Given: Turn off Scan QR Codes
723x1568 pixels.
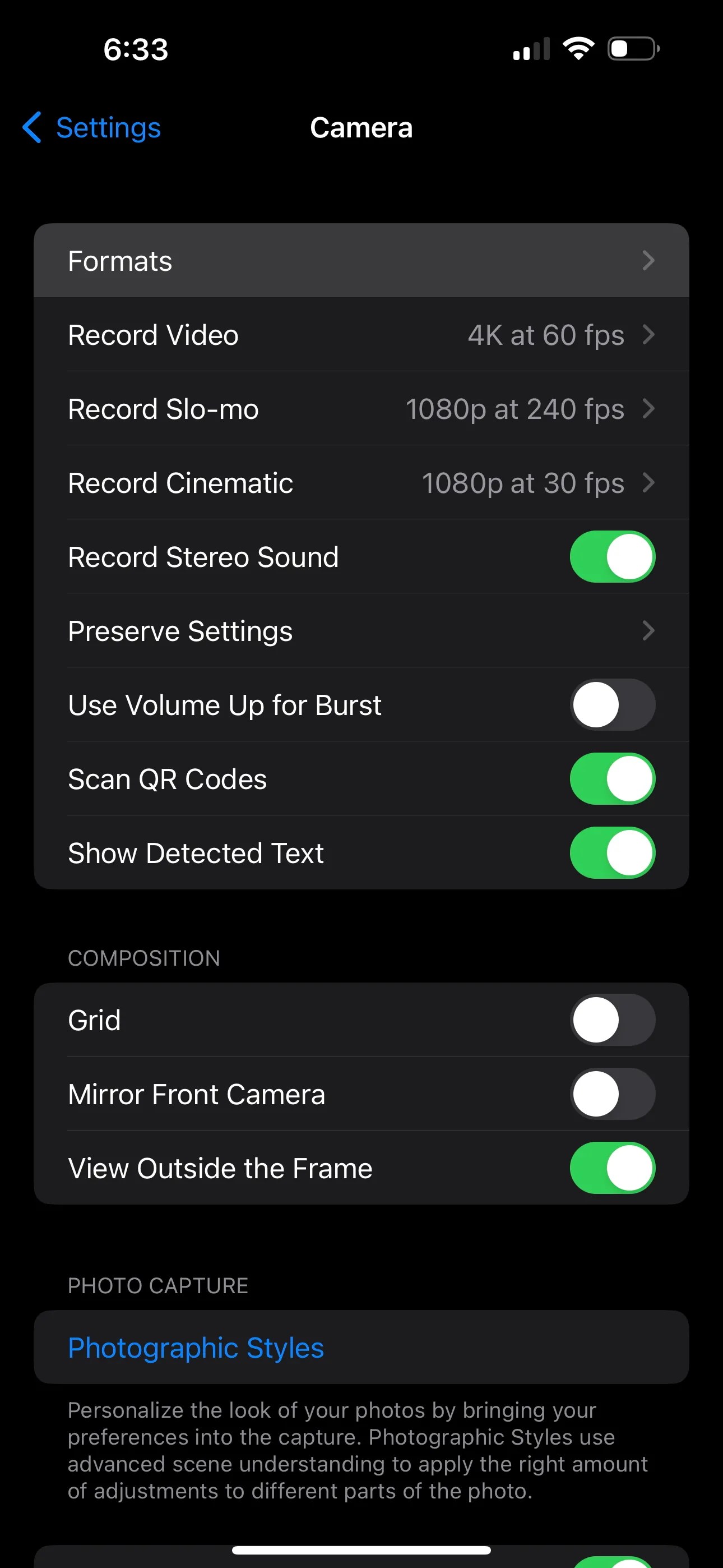Looking at the screenshot, I should (x=611, y=779).
